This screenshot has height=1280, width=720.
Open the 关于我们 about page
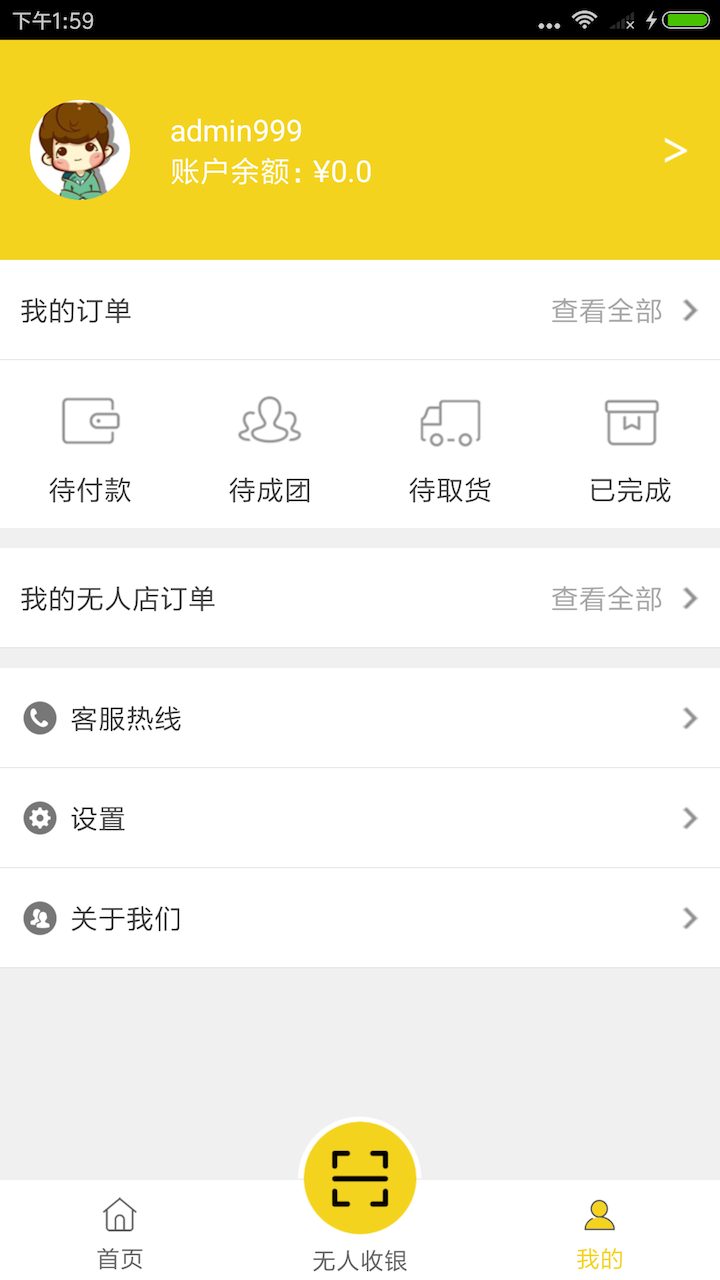click(x=360, y=918)
